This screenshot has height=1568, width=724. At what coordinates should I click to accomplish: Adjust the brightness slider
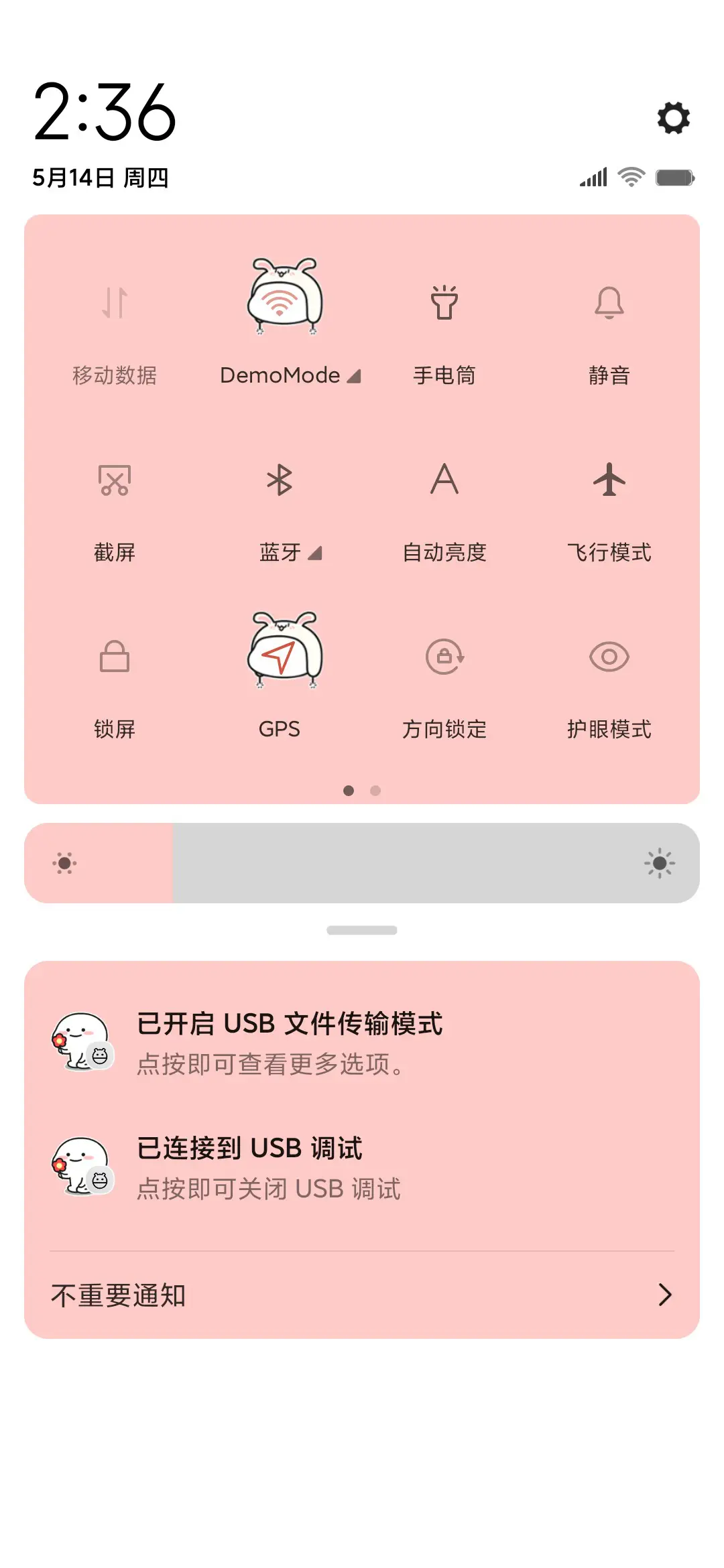coord(362,864)
